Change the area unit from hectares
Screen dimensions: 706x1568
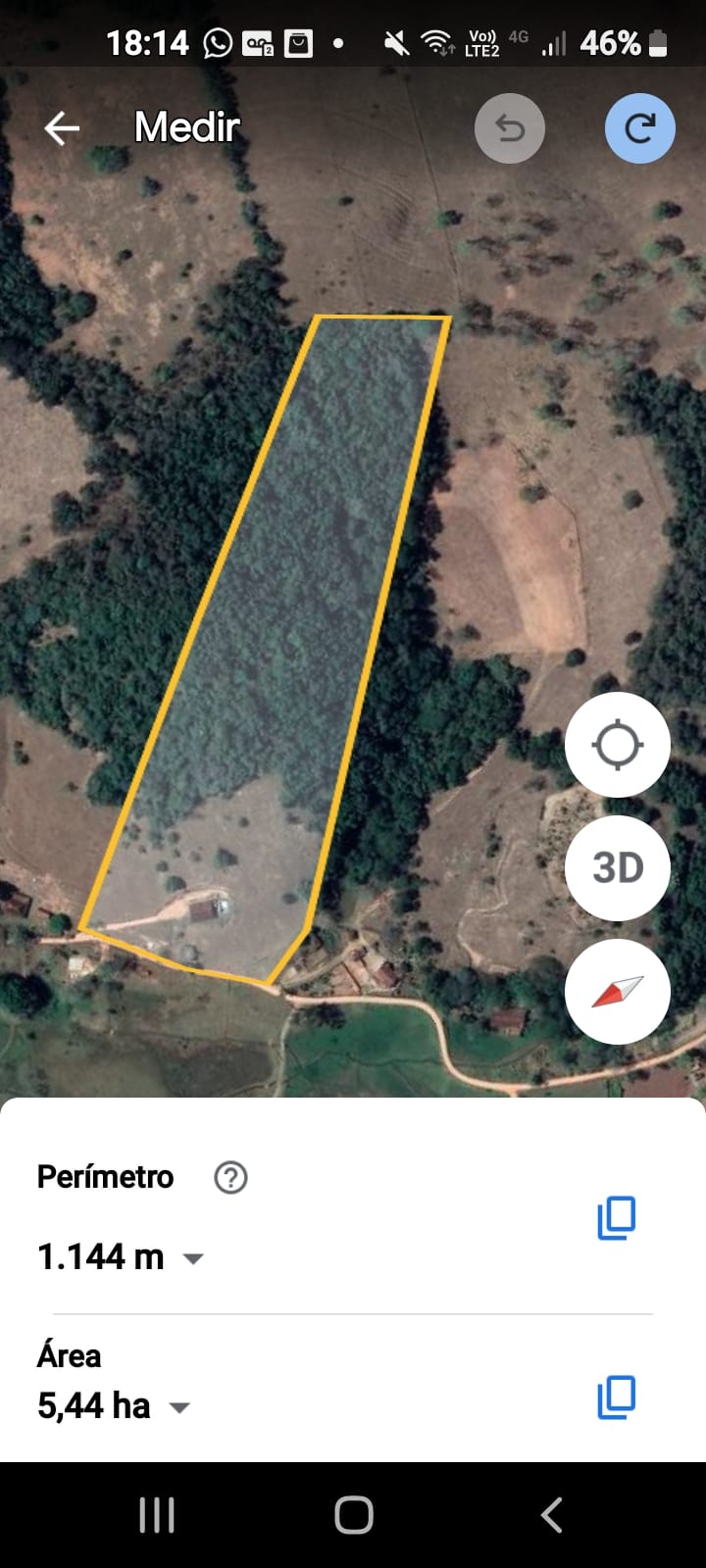pyautogui.click(x=179, y=1407)
